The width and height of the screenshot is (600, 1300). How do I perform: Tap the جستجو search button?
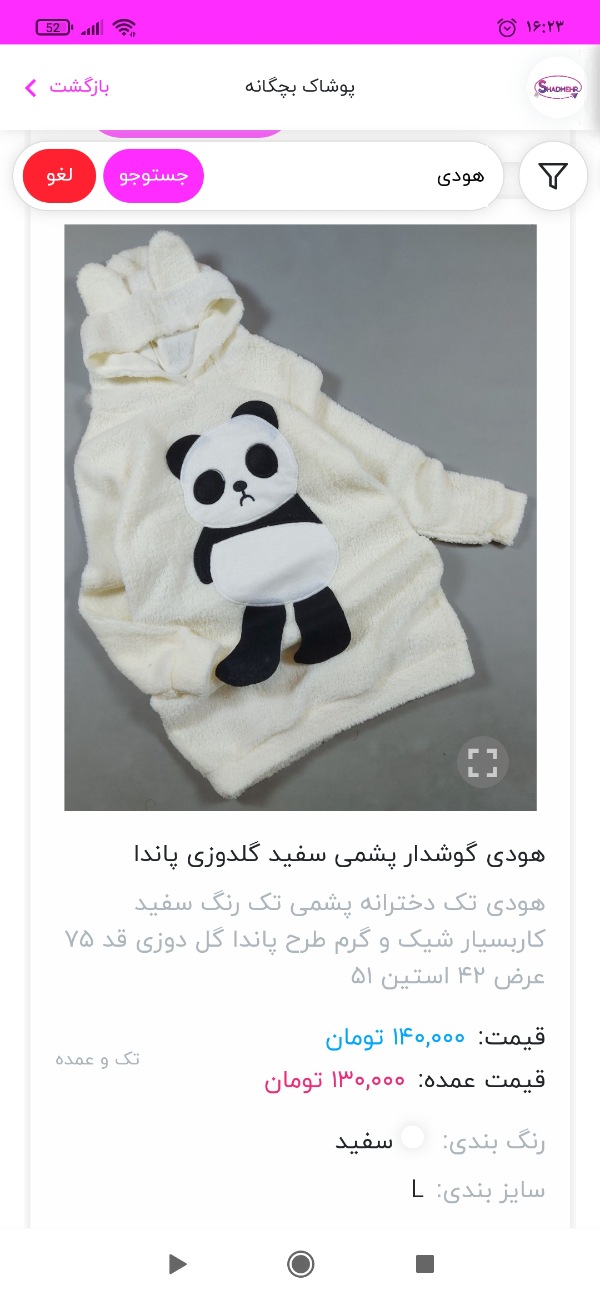pos(153,176)
